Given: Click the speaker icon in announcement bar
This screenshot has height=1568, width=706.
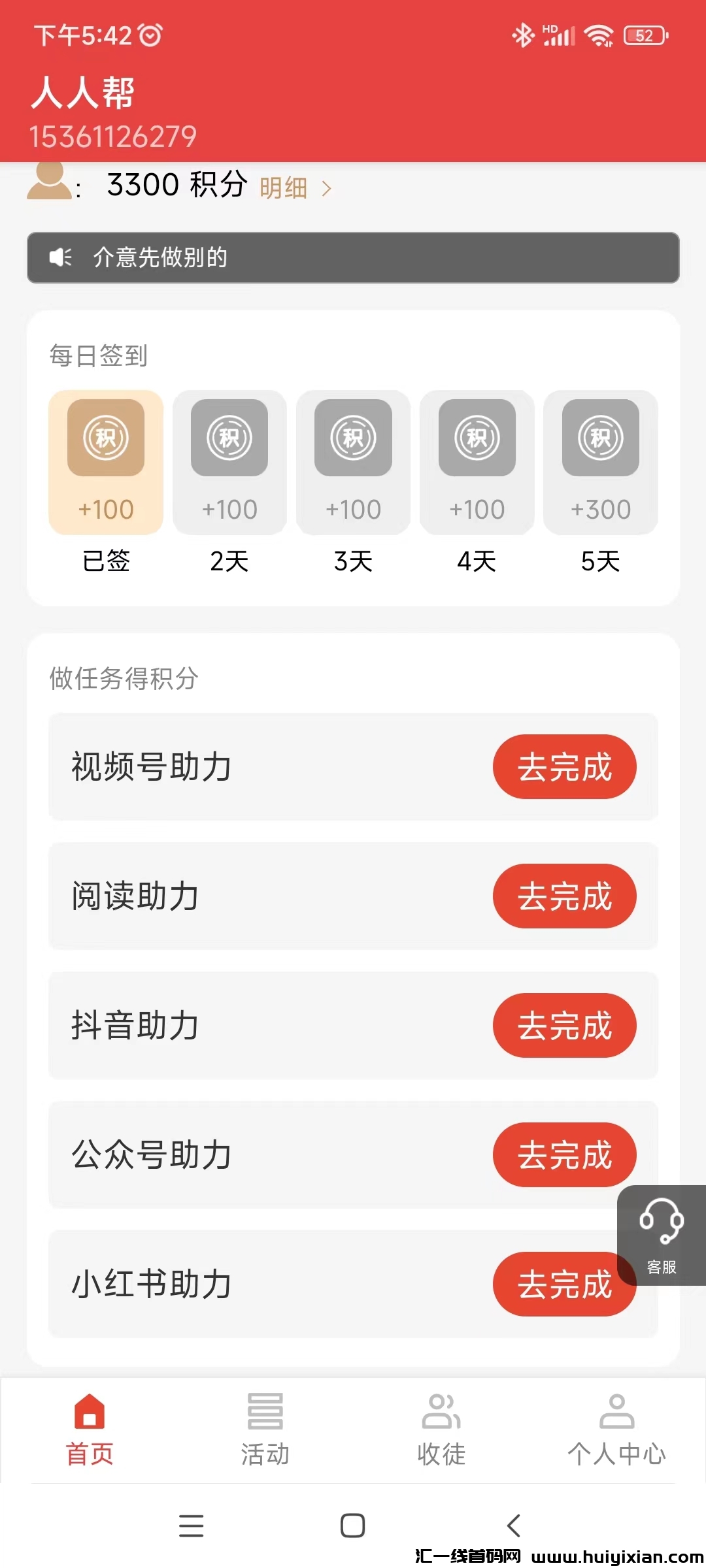Looking at the screenshot, I should coord(59,257).
